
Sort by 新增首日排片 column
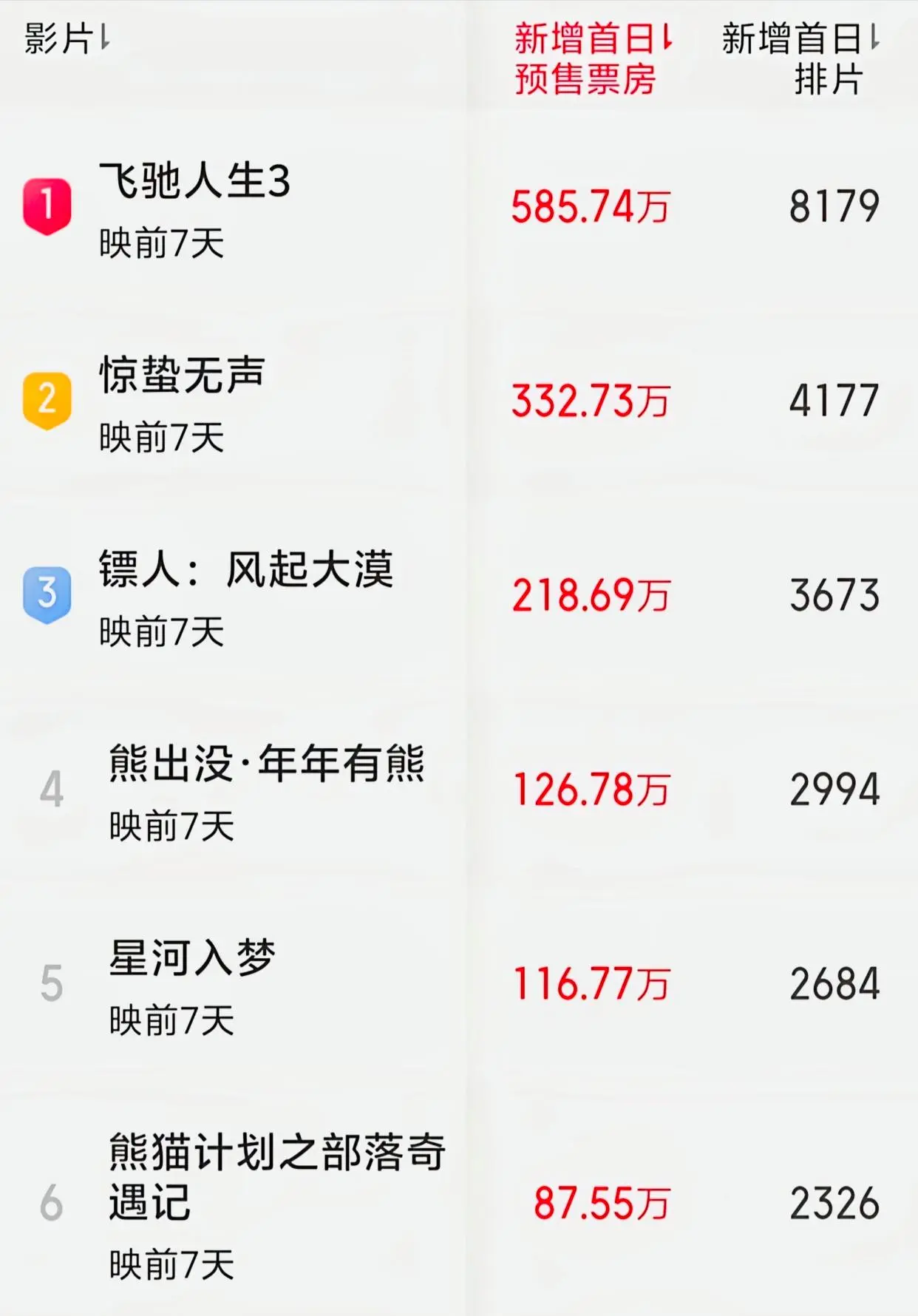800,58
